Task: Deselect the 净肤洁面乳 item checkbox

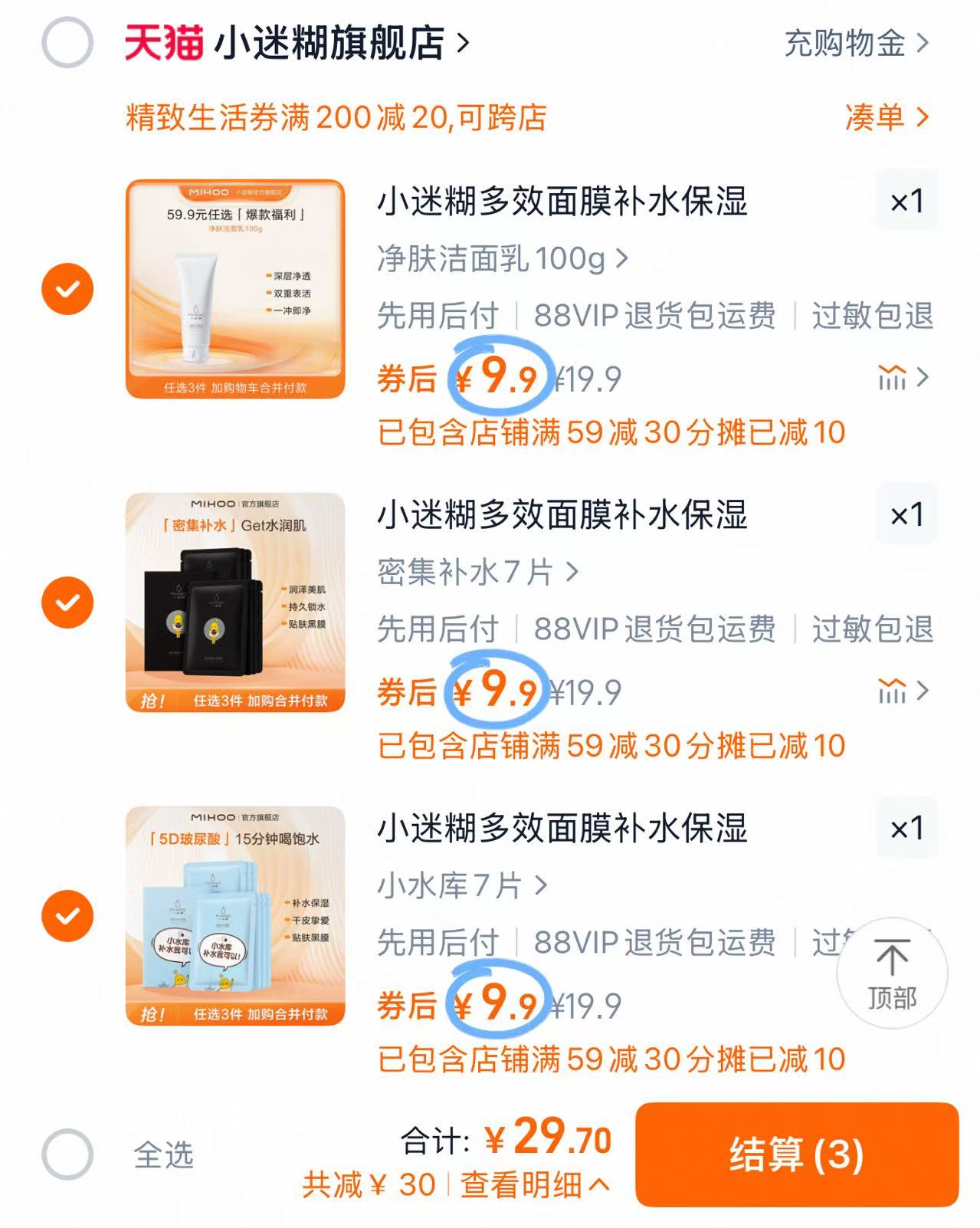Action: 68,287
